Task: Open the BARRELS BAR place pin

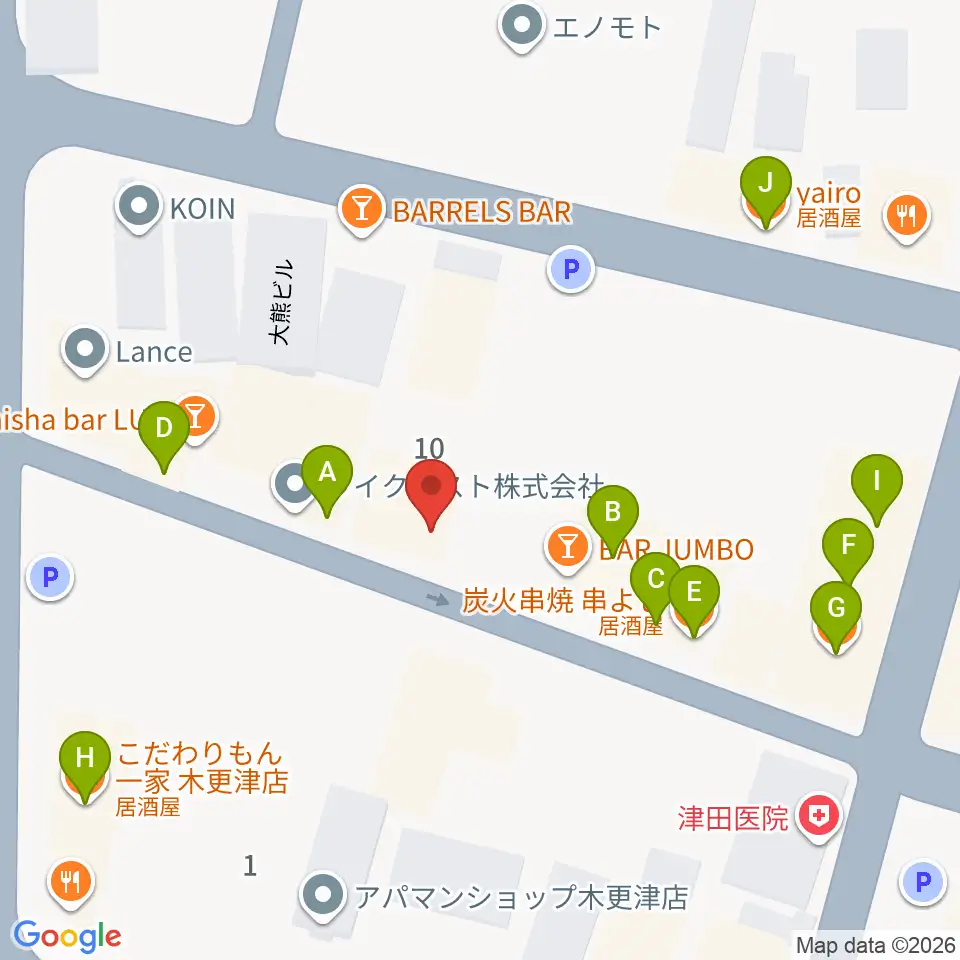Action: (x=362, y=211)
